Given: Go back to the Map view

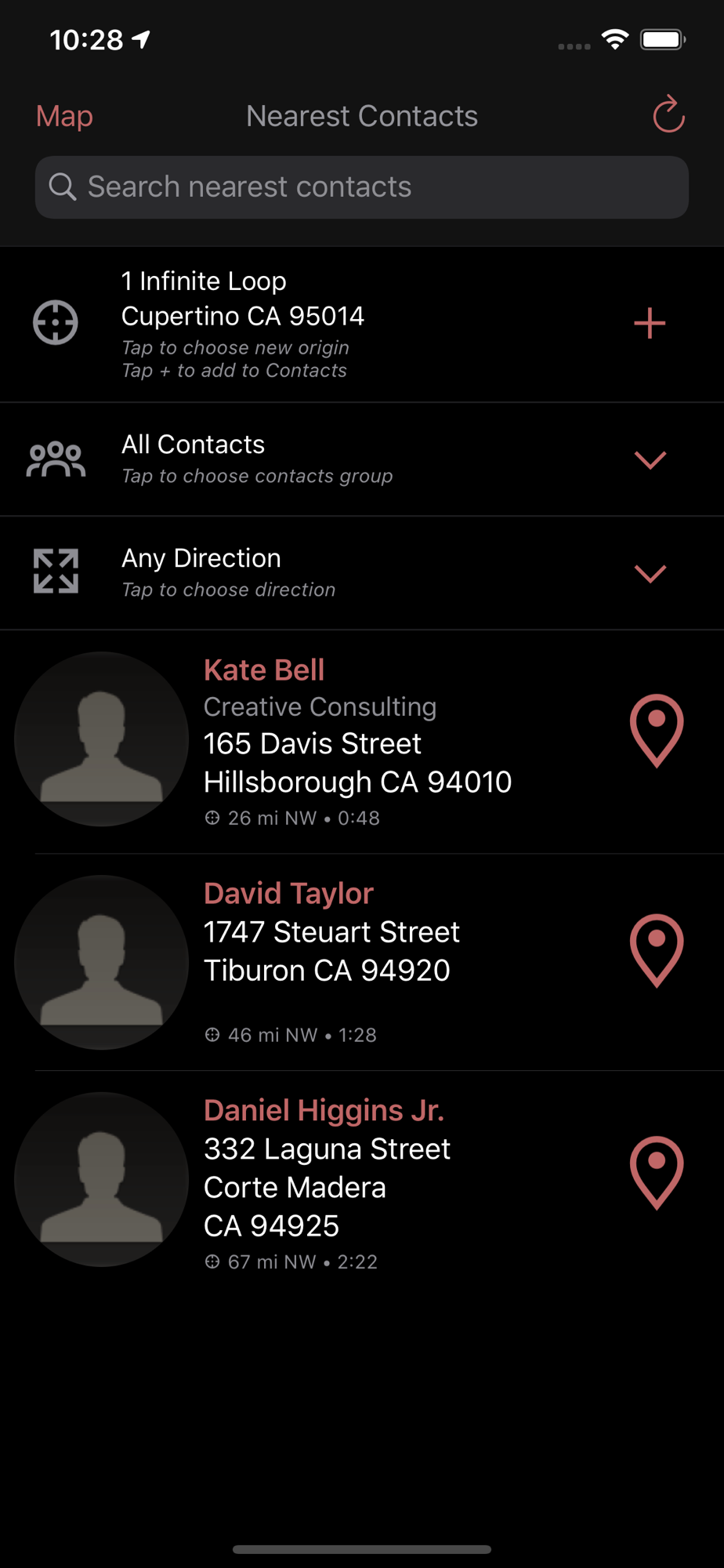Looking at the screenshot, I should [x=64, y=116].
